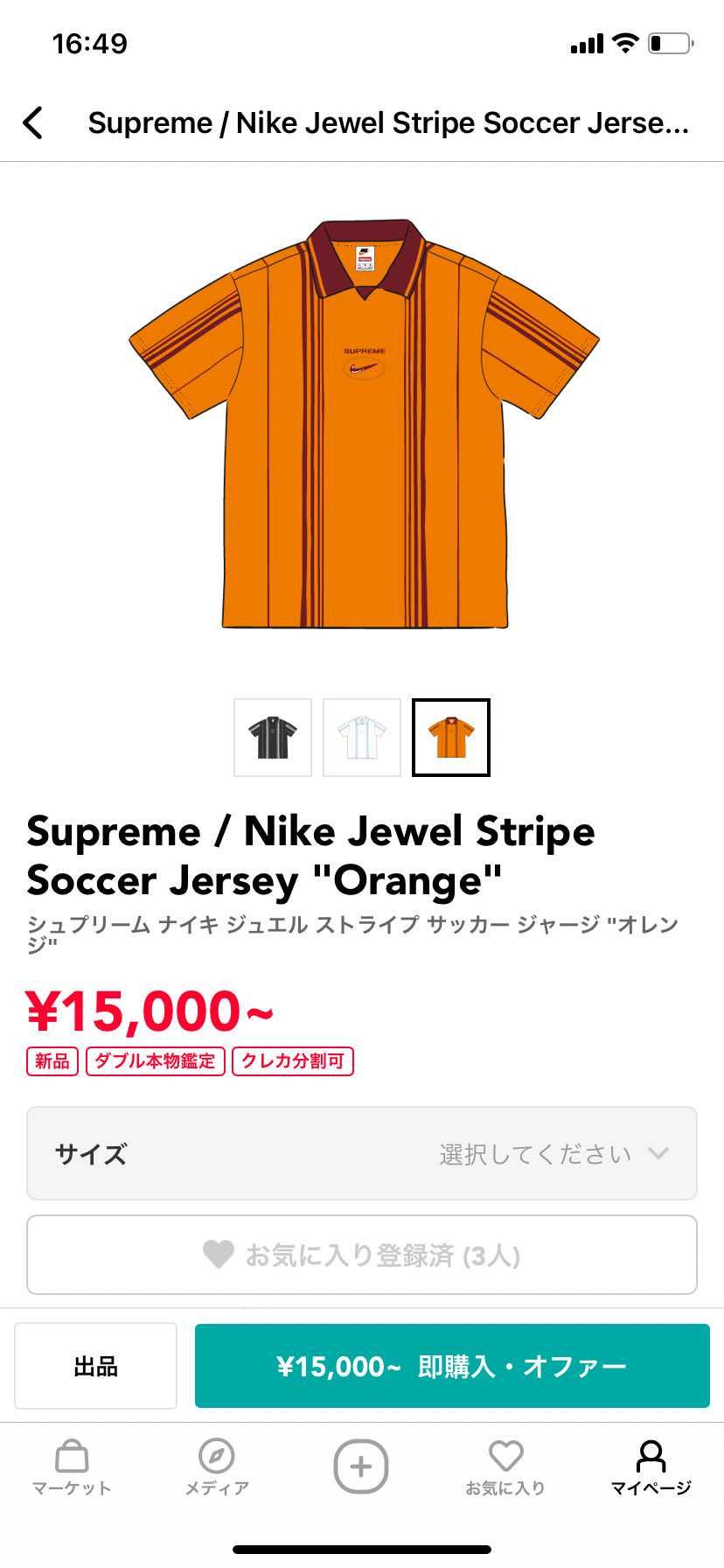Tap the plus icon to create a listing

pos(361,1459)
